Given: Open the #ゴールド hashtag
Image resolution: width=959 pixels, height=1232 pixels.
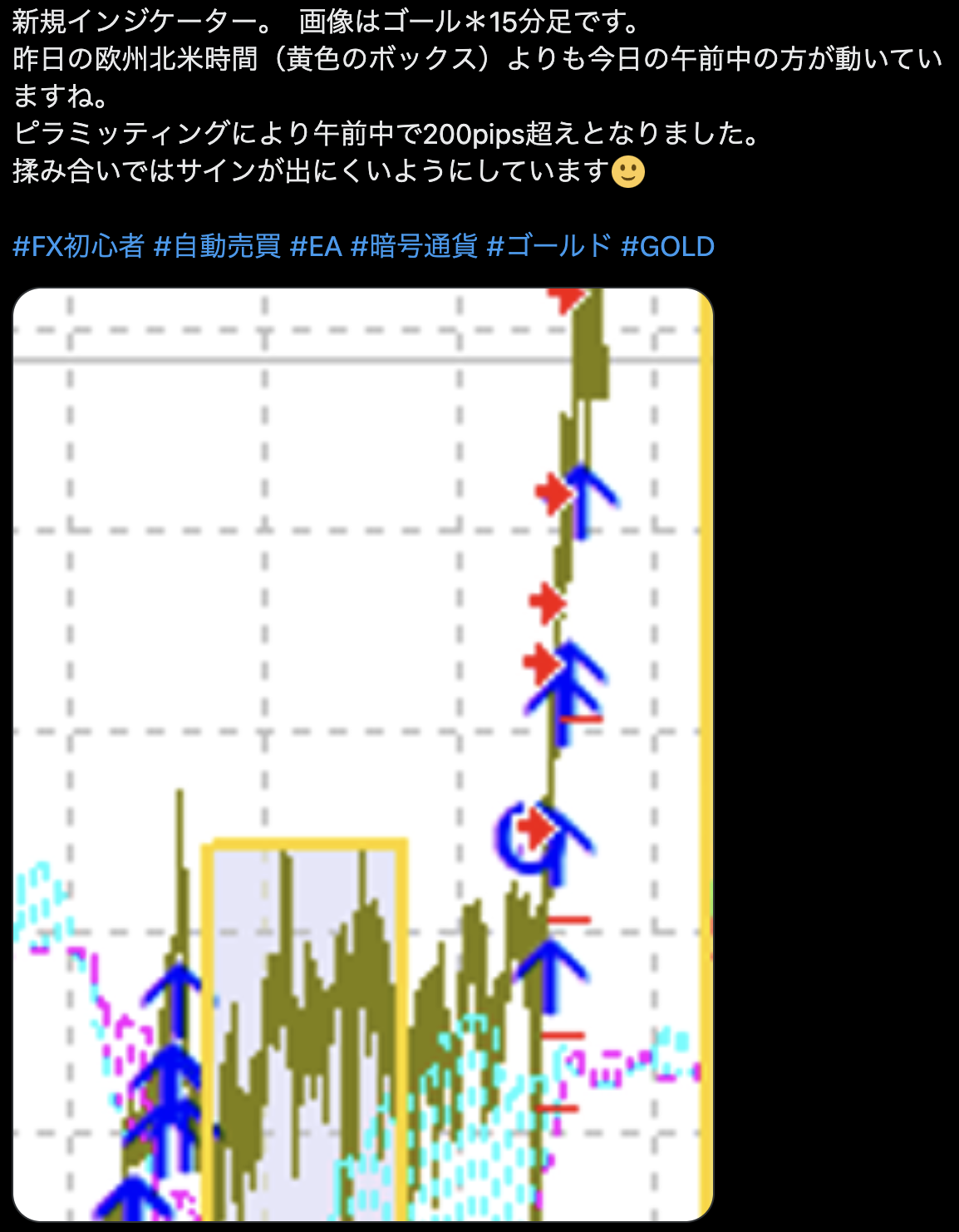Looking at the screenshot, I should click(x=549, y=247).
